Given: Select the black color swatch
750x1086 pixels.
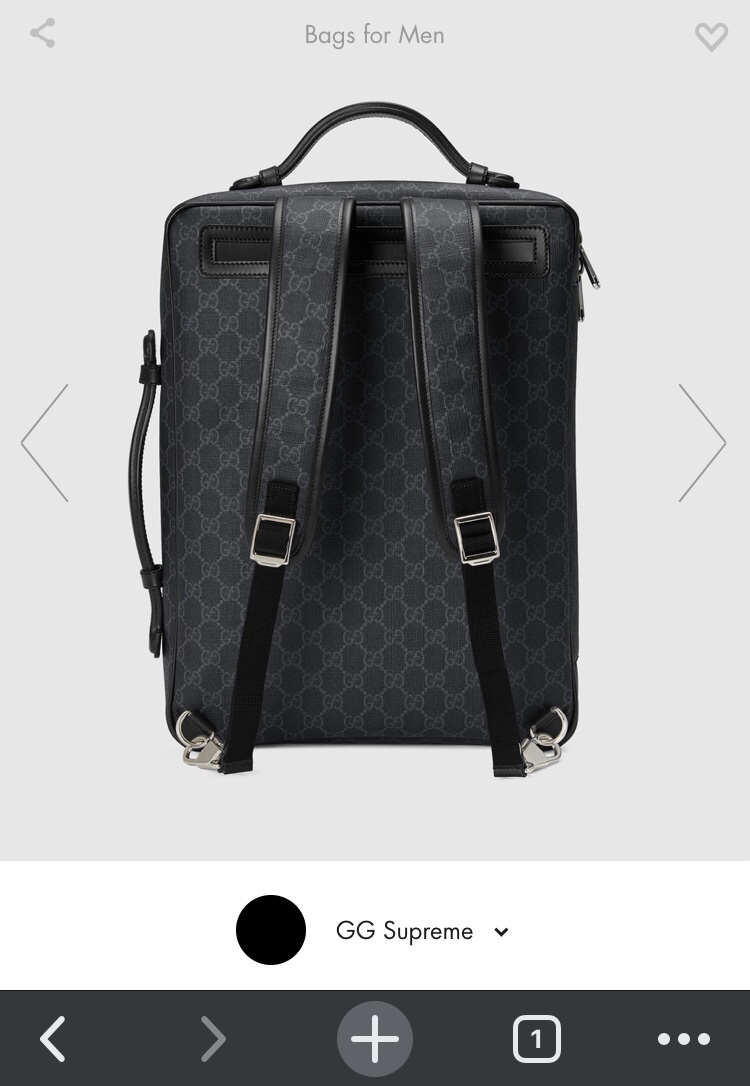Looking at the screenshot, I should point(271,930).
